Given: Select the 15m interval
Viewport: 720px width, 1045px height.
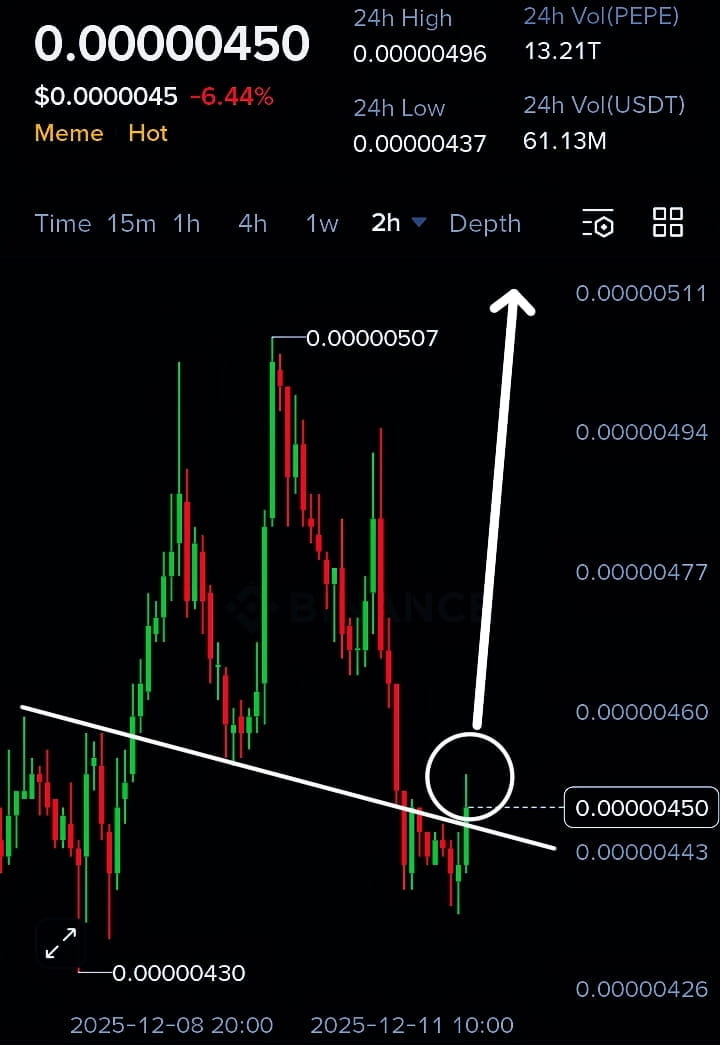Looking at the screenshot, I should 131,223.
